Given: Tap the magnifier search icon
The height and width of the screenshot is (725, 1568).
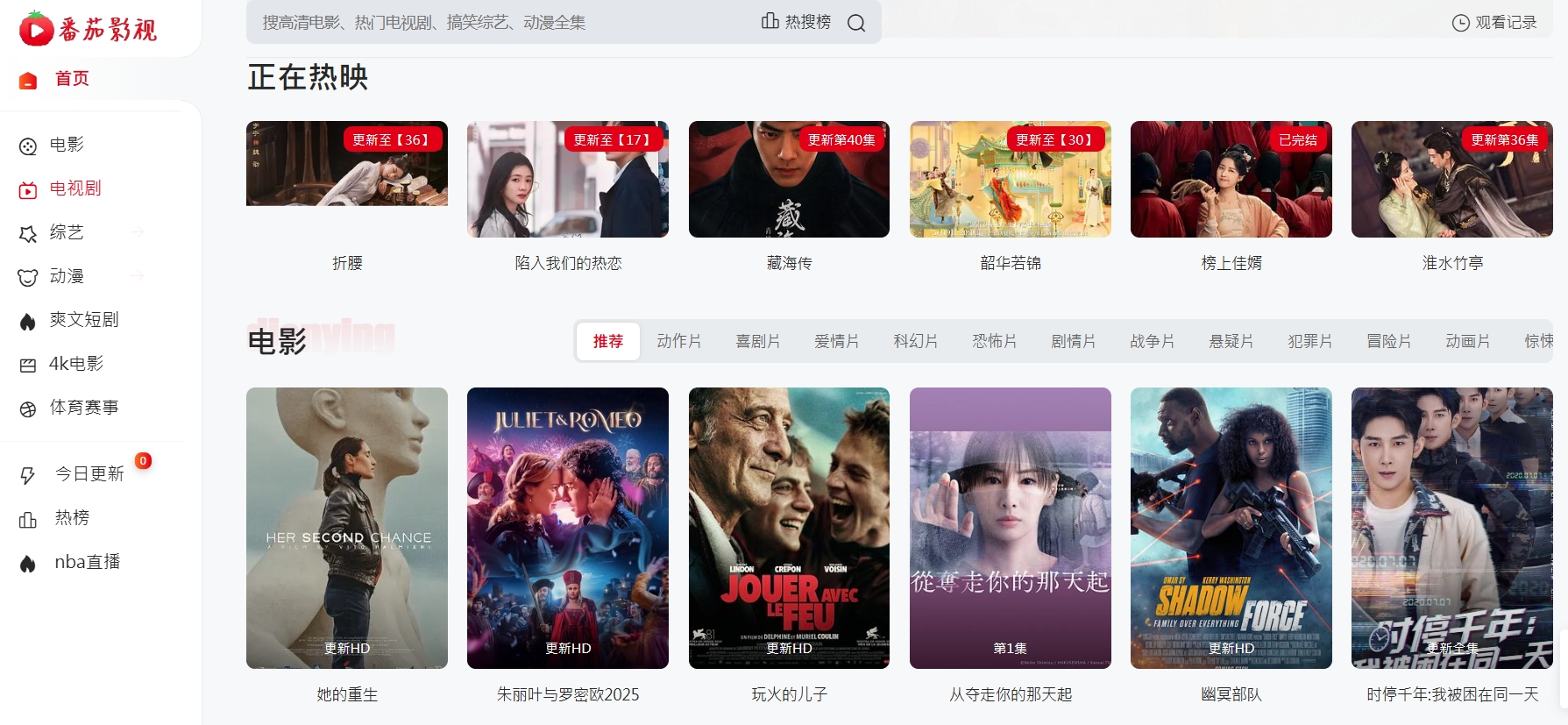Looking at the screenshot, I should pos(856,23).
